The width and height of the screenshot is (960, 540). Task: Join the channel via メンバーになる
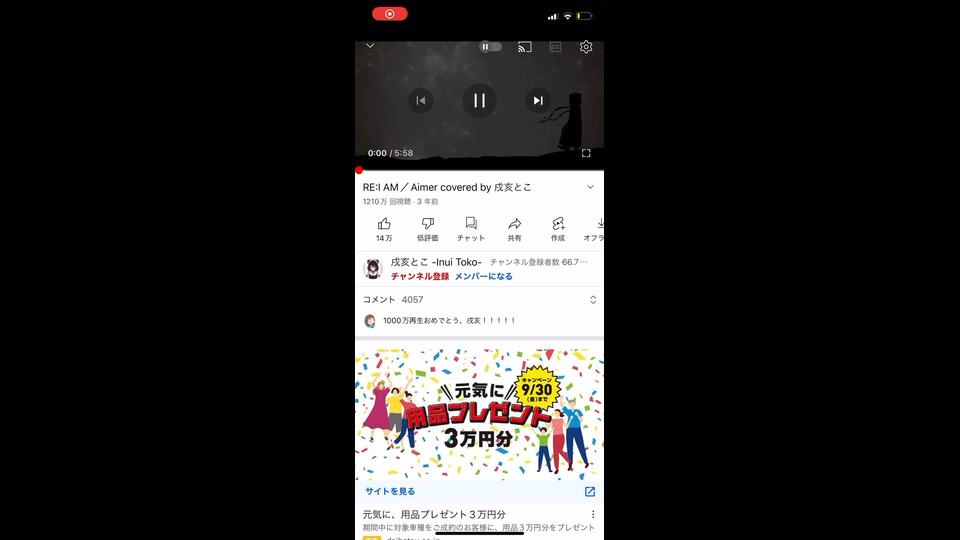(x=484, y=276)
